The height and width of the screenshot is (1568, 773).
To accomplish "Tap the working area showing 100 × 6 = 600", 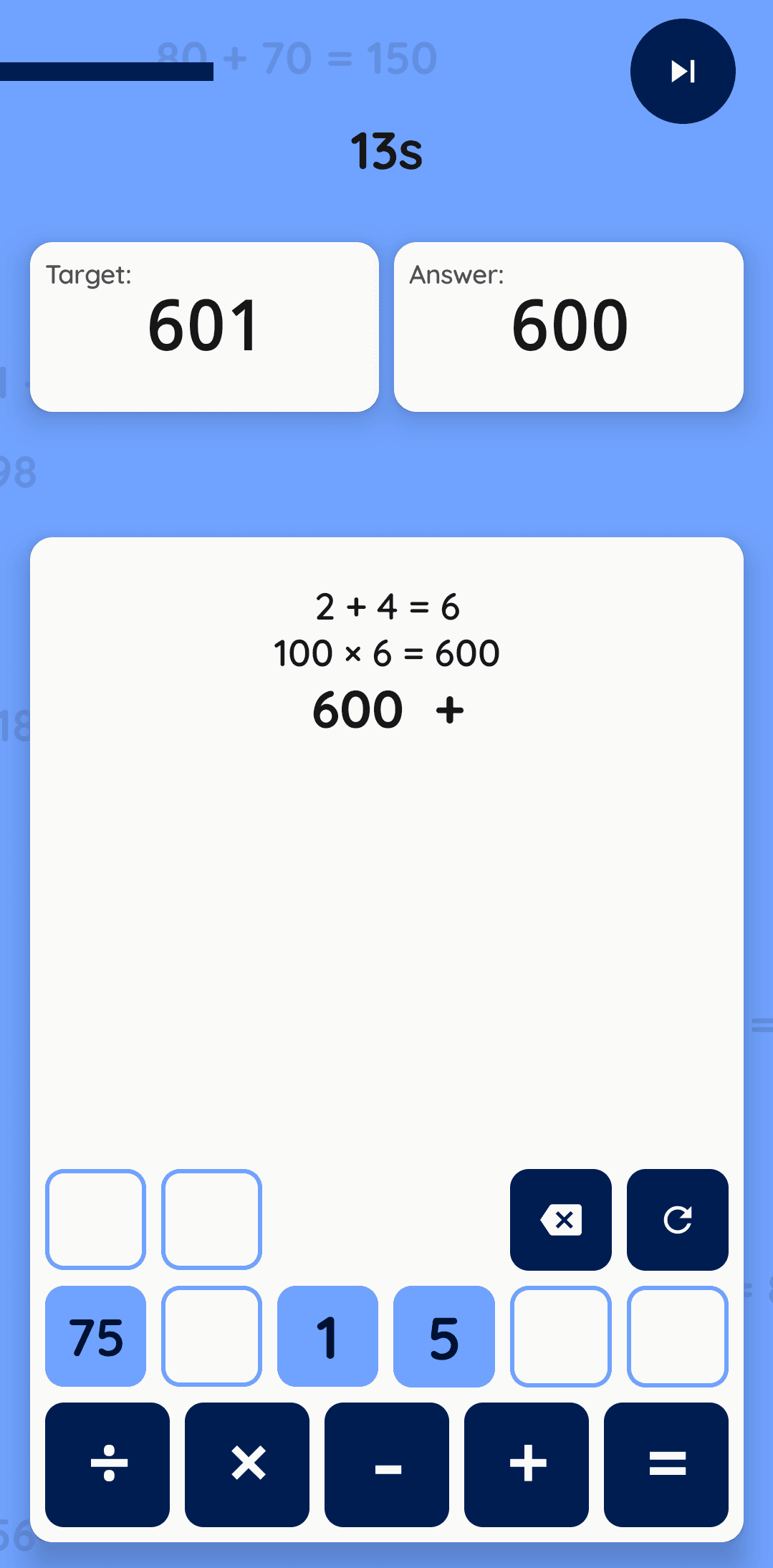I will 386,653.
